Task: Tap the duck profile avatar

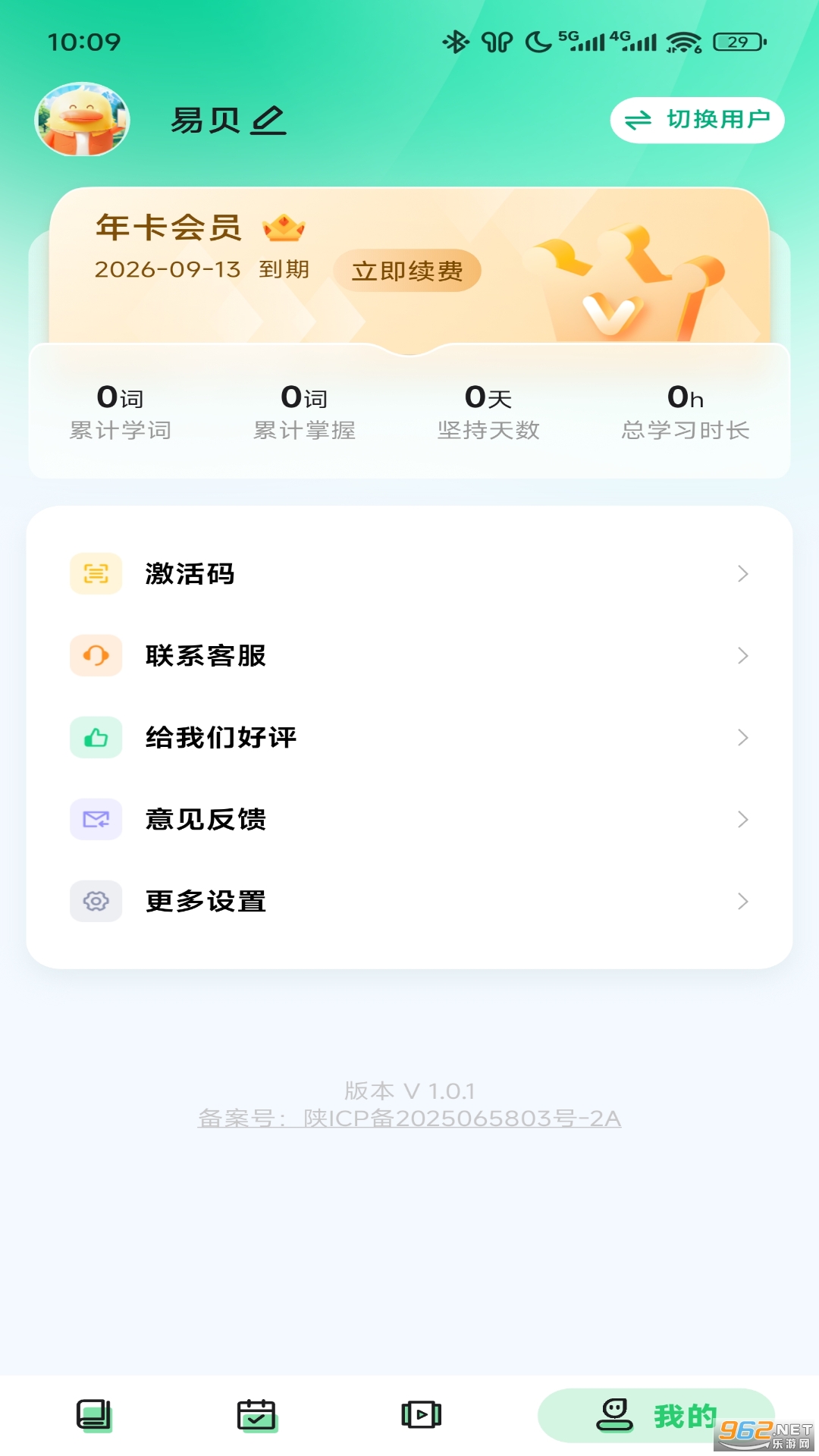Action: (82, 120)
